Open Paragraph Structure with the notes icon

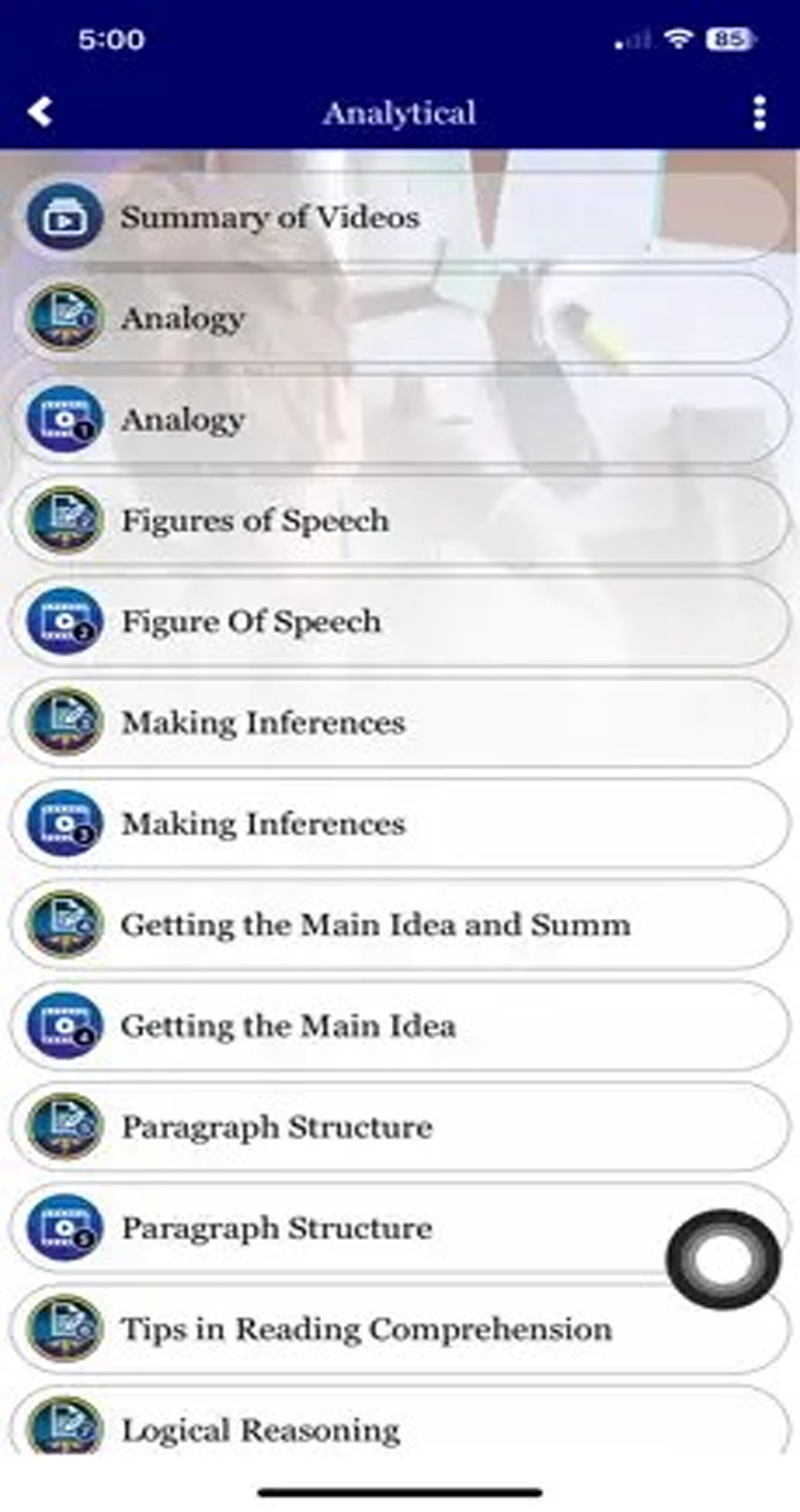coord(400,1127)
